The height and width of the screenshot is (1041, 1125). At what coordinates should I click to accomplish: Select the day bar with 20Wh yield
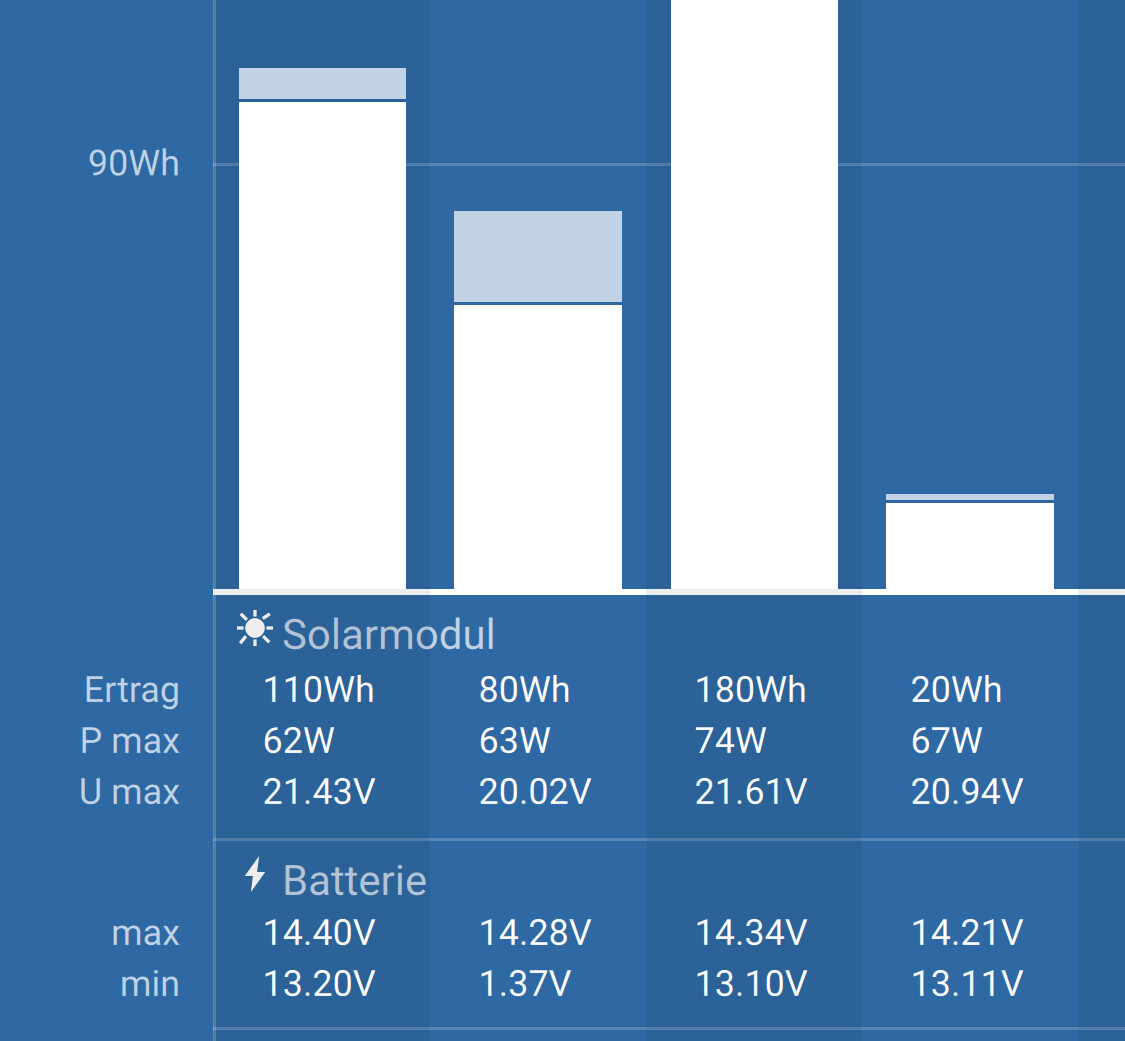970,543
